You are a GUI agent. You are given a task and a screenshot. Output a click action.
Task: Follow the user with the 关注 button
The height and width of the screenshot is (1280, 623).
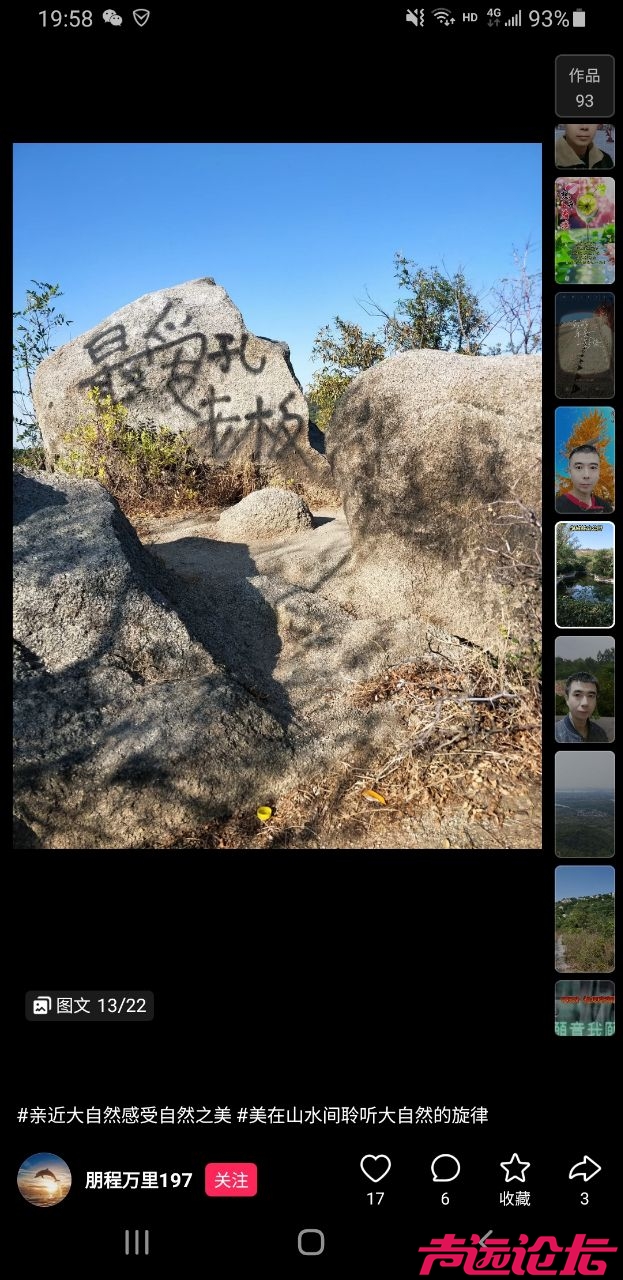pyautogui.click(x=231, y=1180)
